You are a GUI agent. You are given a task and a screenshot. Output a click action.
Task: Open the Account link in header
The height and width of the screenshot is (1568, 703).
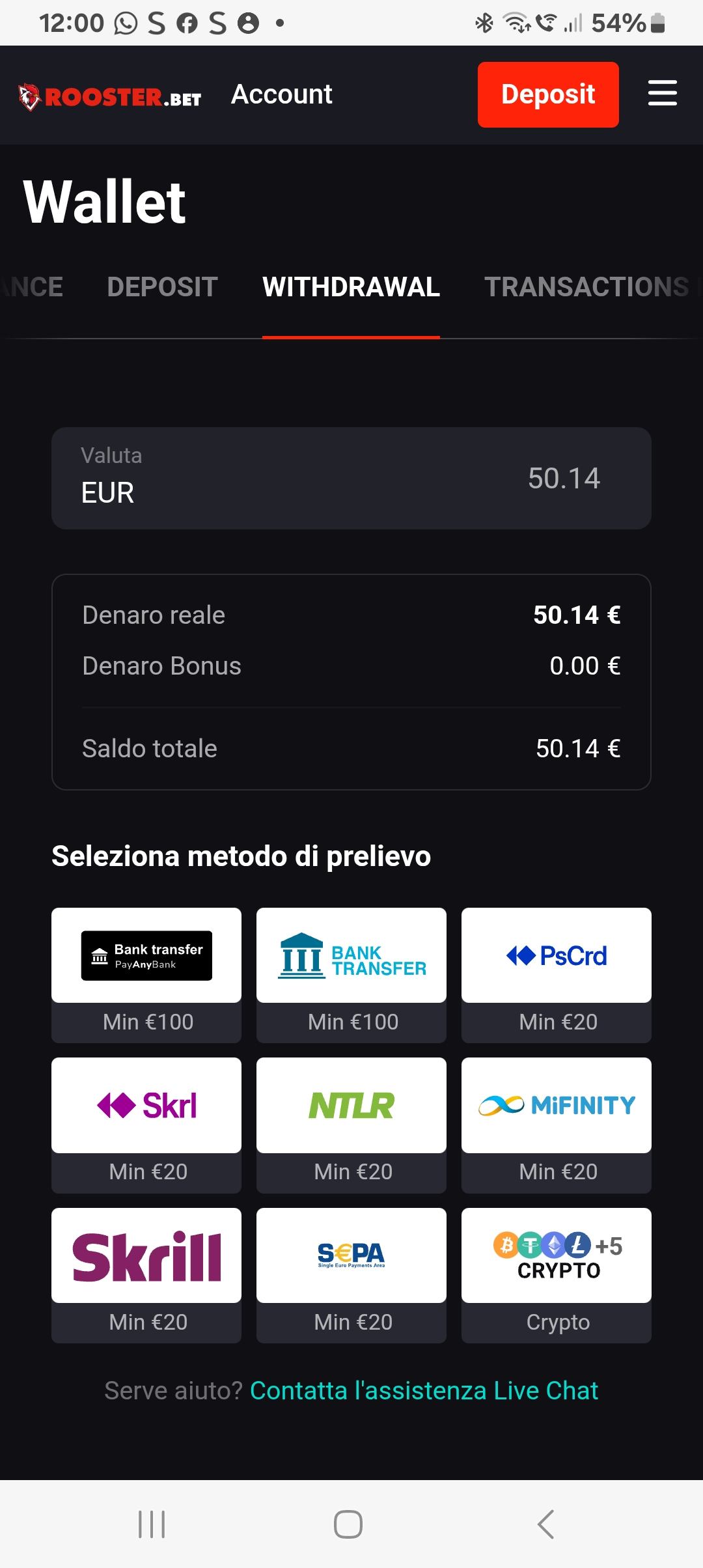point(281,94)
